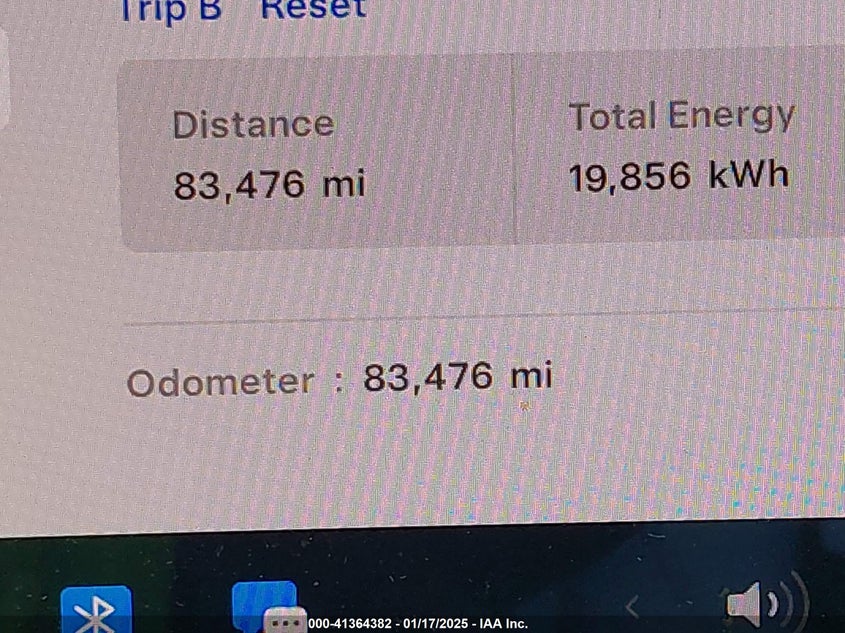This screenshot has height=633, width=845.
Task: Open the Bluetooth settings icon
Action: pos(96,609)
